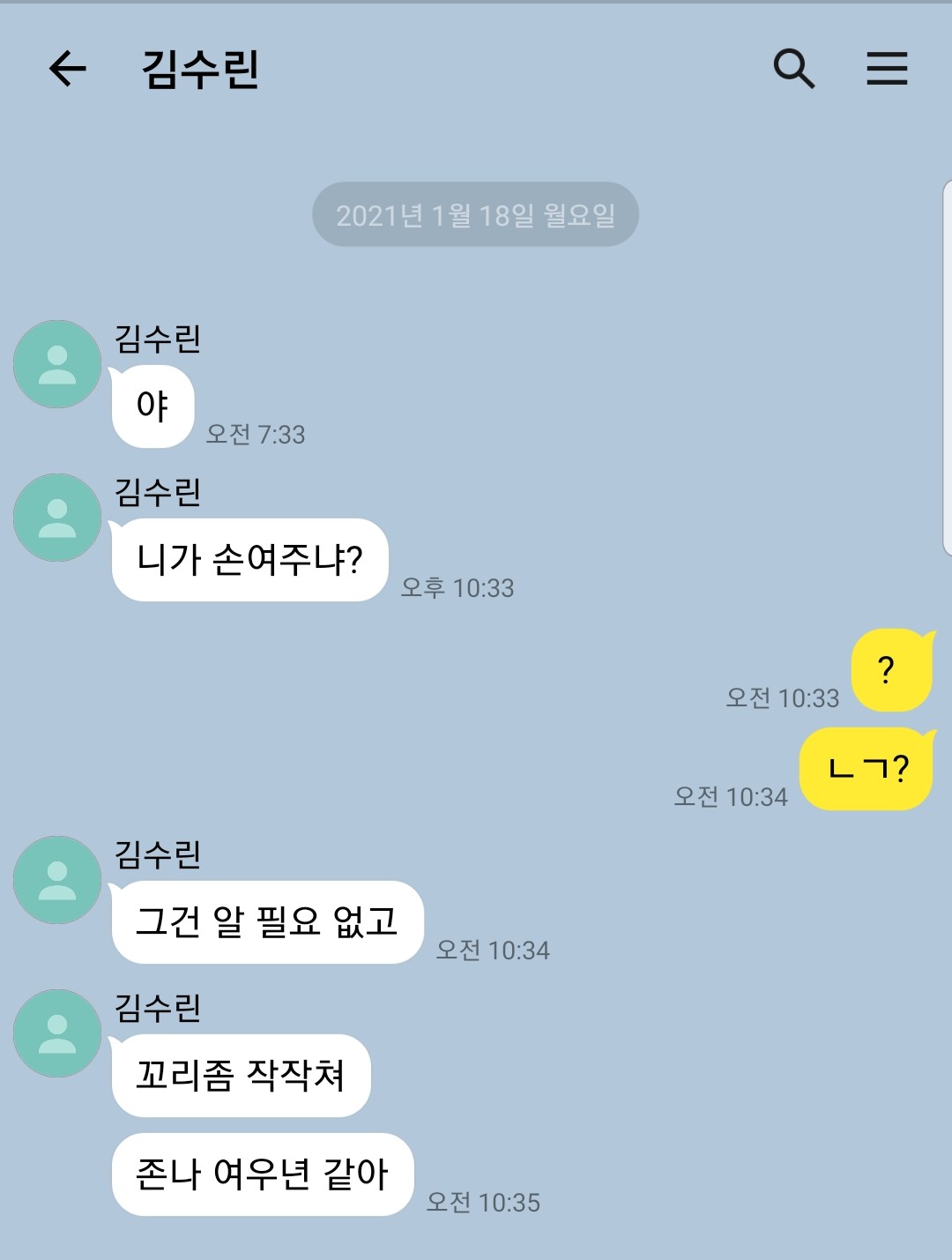Open 김수린's profile avatar beside the '야' message
Viewport: 952px width, 1260px height.
57,364
